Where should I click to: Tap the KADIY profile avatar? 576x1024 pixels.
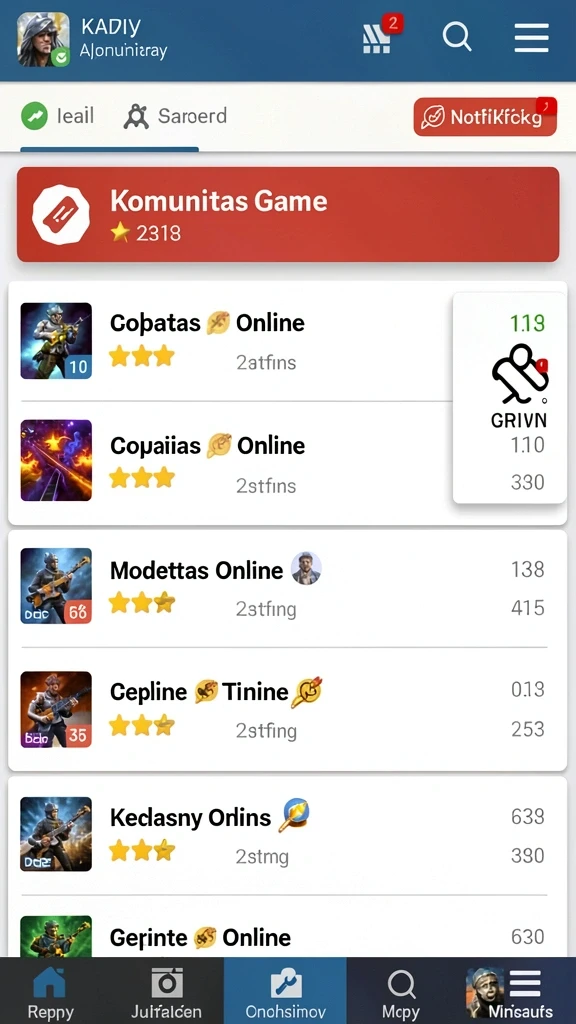pos(43,39)
